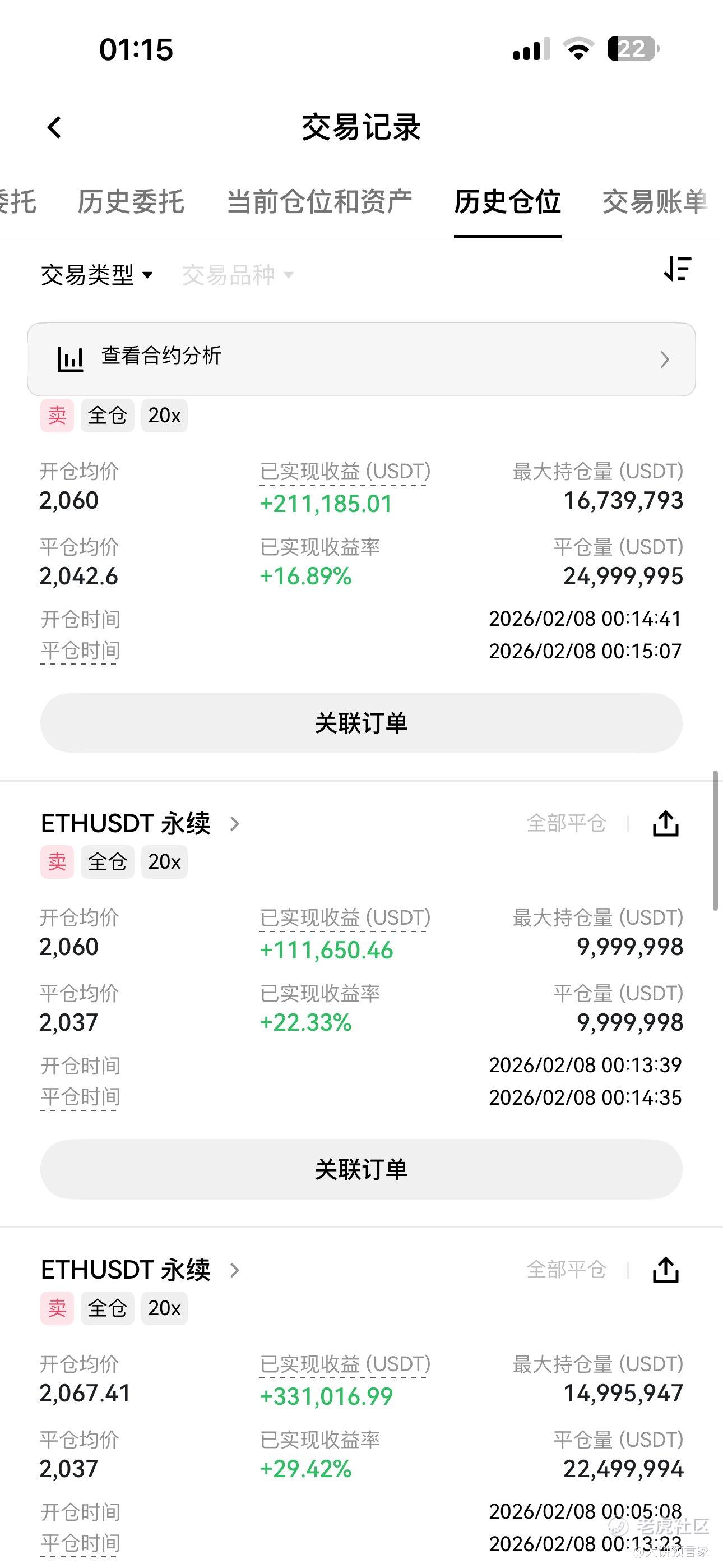Expand the 交易类型 filter dropdown

[x=96, y=275]
